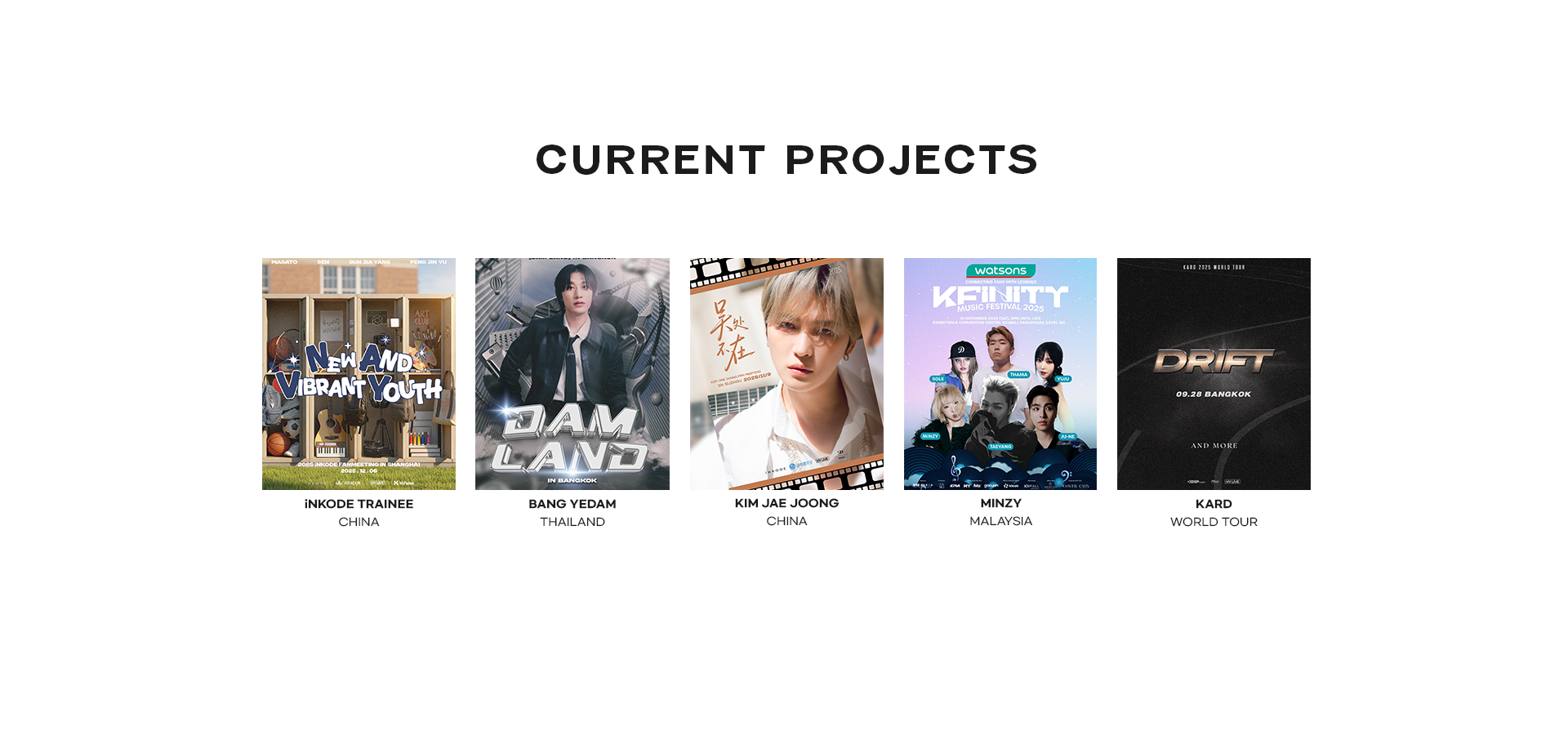Viewport: 1568px width, 735px height.
Task: Open the iNKODE Trainee China project
Action: coord(359,374)
